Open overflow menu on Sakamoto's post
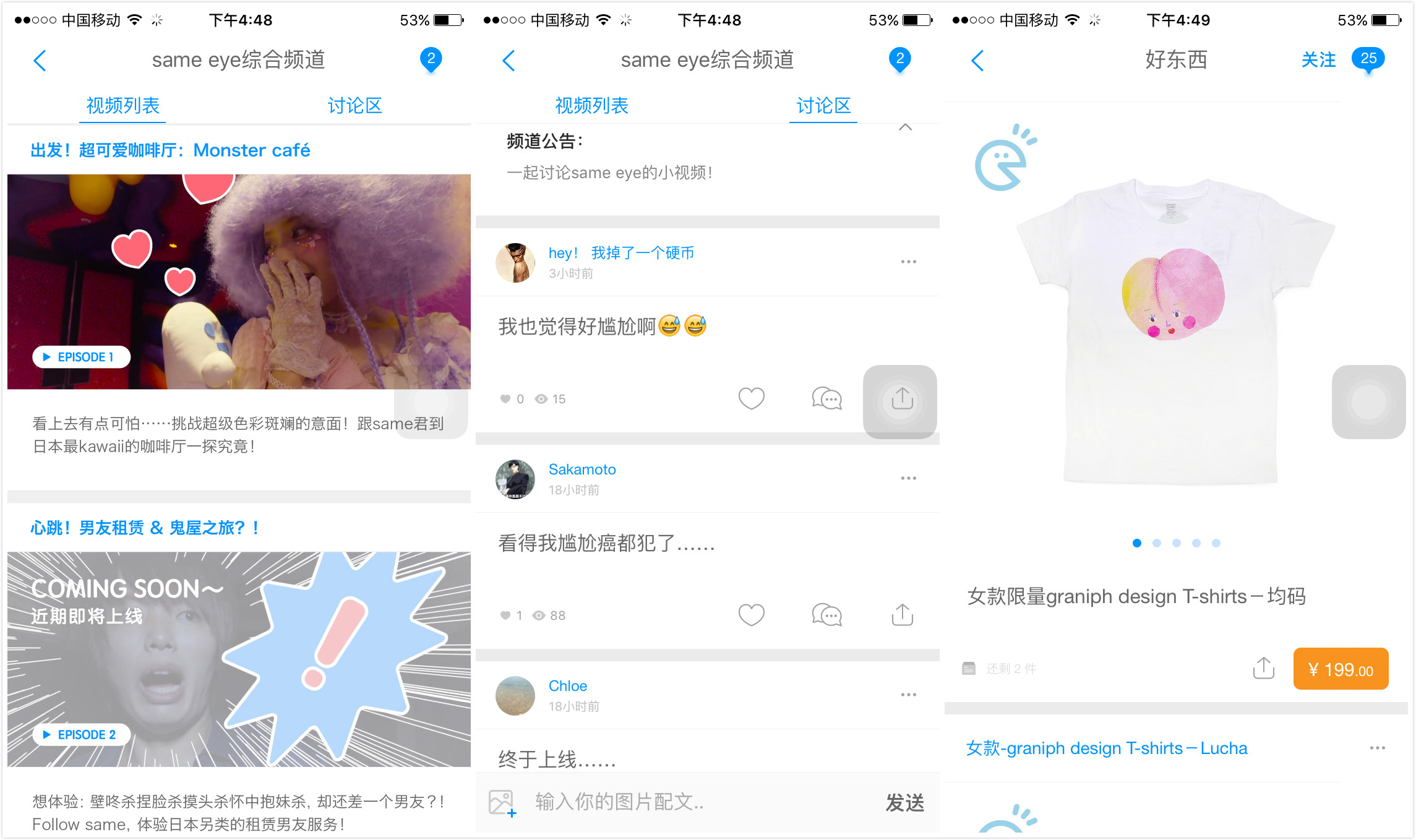Screen dimensions: 1416x840 click(x=908, y=478)
